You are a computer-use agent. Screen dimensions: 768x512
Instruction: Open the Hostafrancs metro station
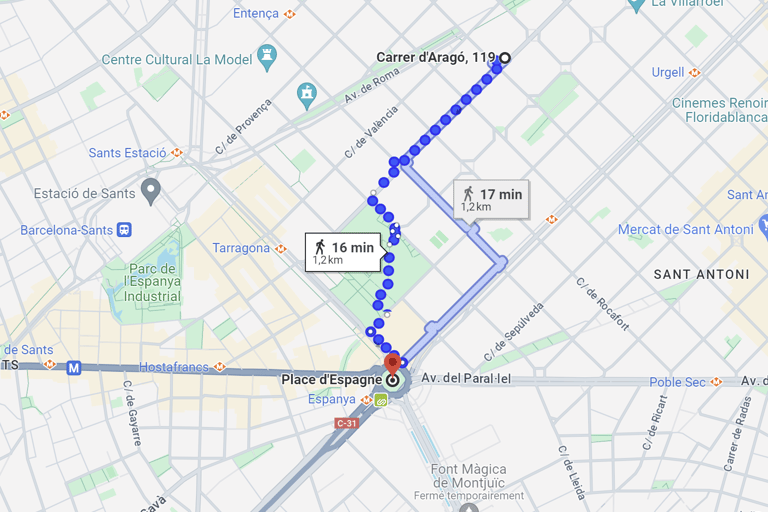(x=220, y=367)
